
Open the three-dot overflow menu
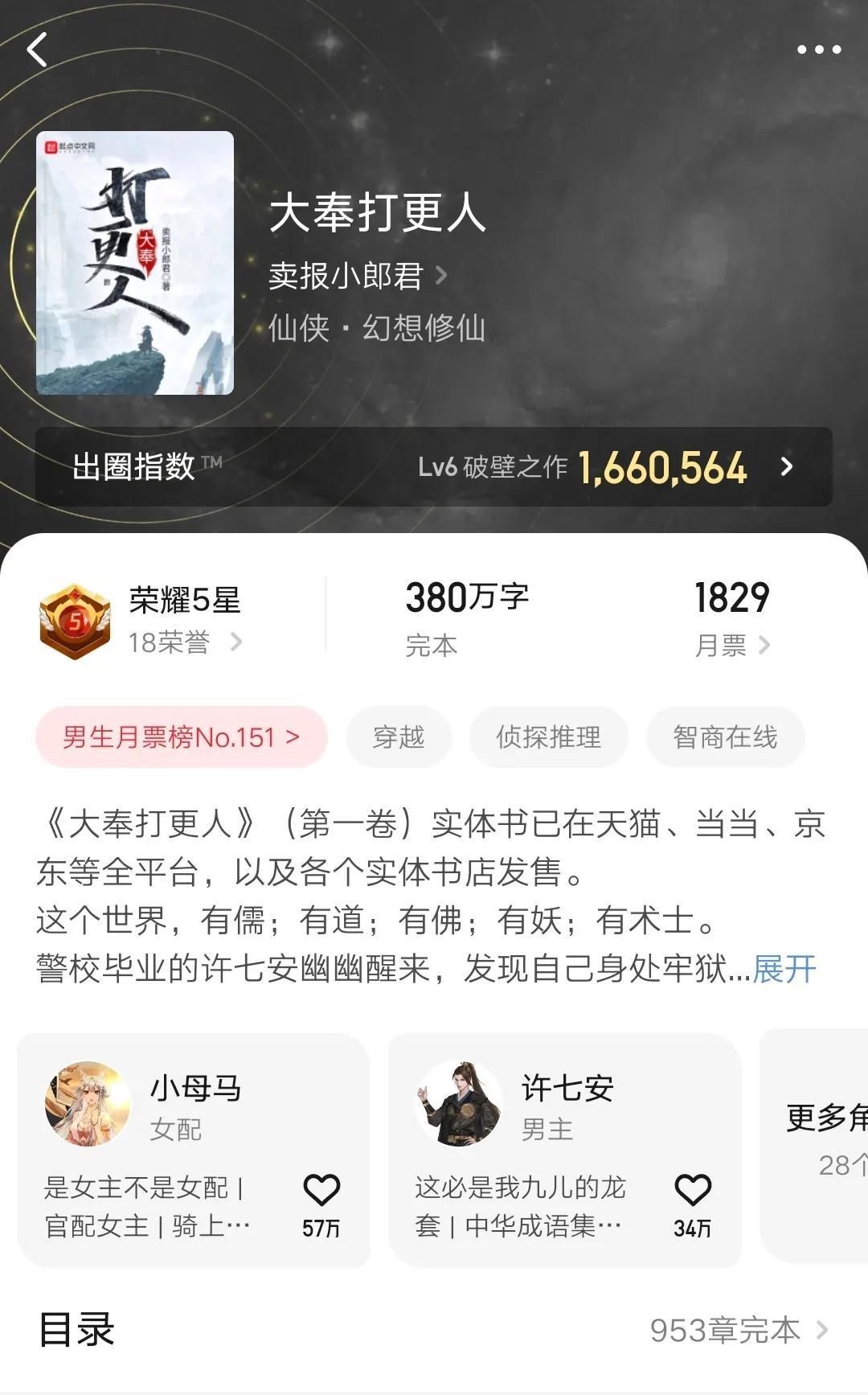(x=818, y=50)
